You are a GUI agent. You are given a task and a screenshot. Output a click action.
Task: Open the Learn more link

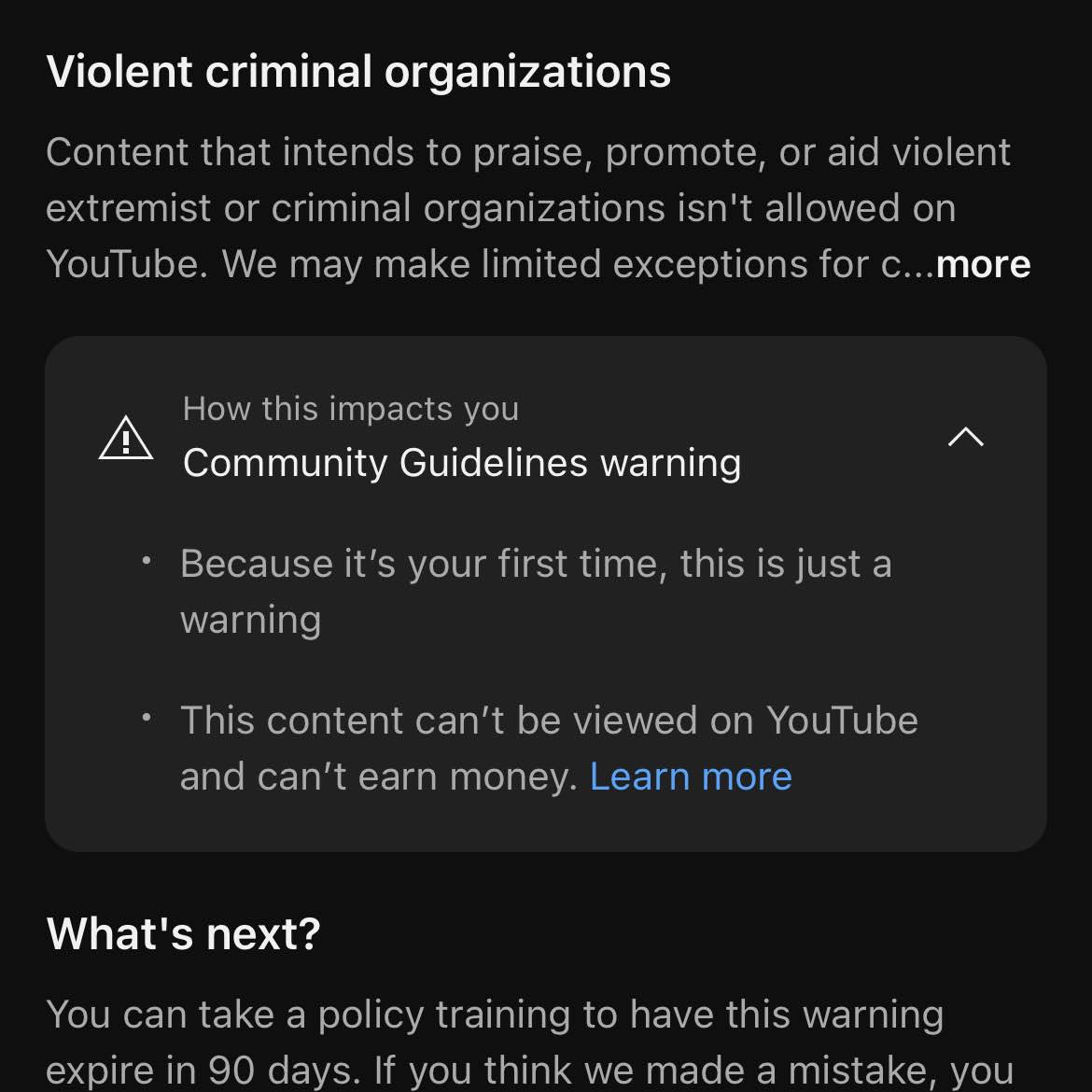(691, 777)
